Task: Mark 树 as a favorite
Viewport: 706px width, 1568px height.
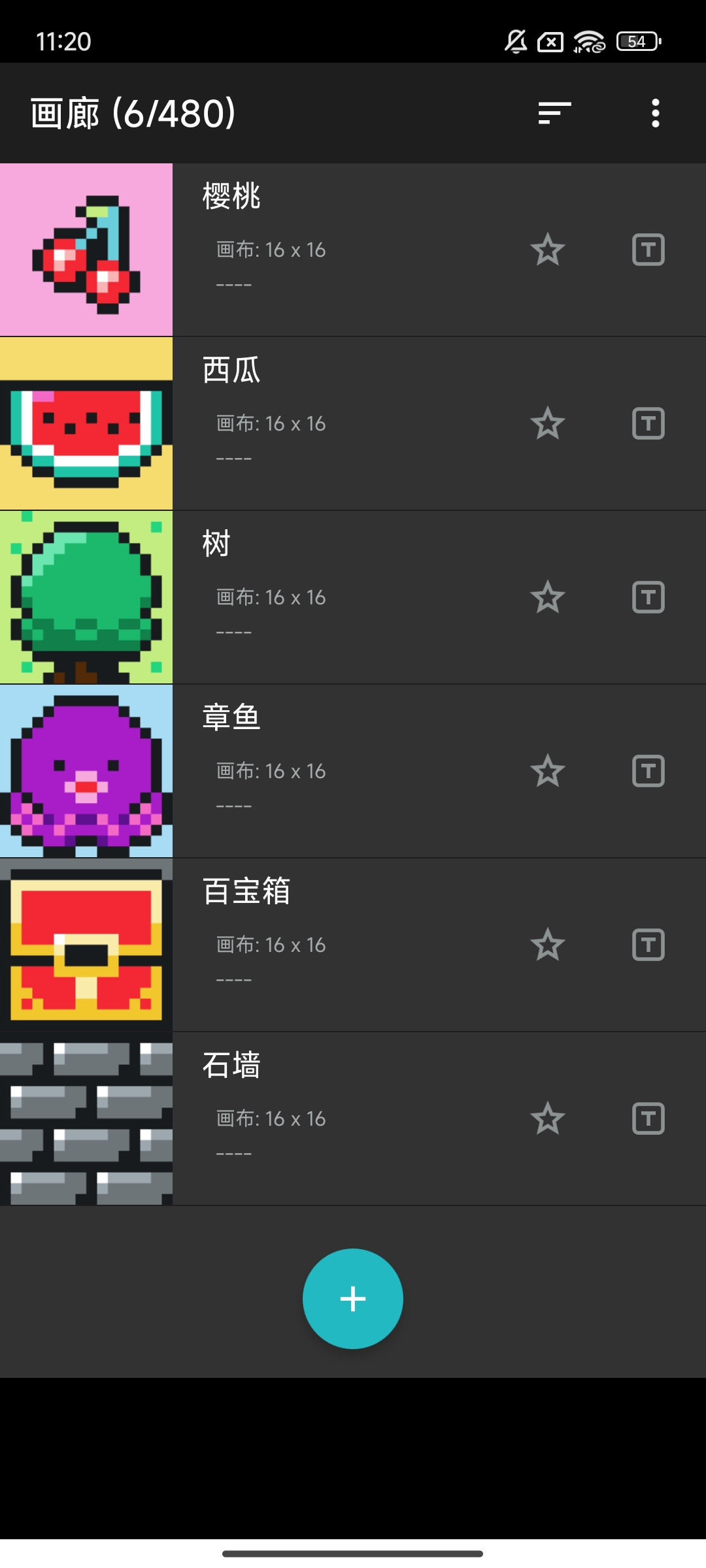Action: pyautogui.click(x=547, y=597)
